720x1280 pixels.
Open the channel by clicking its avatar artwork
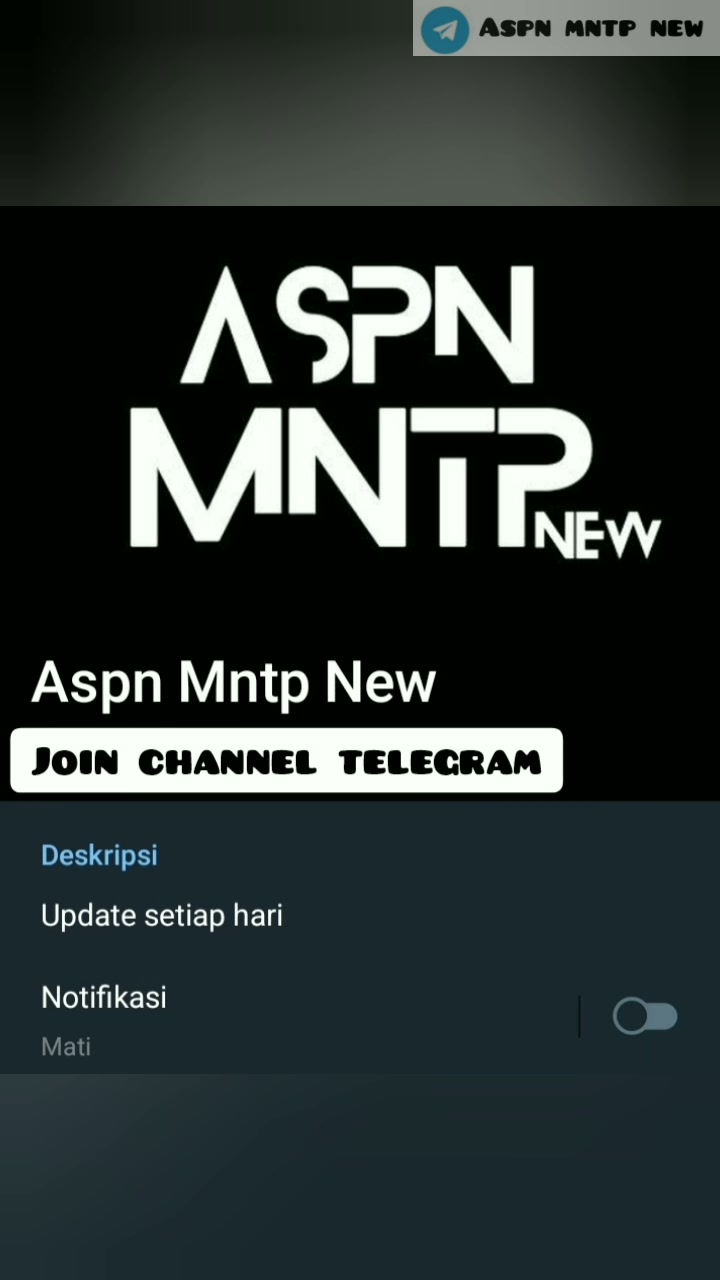pos(360,420)
